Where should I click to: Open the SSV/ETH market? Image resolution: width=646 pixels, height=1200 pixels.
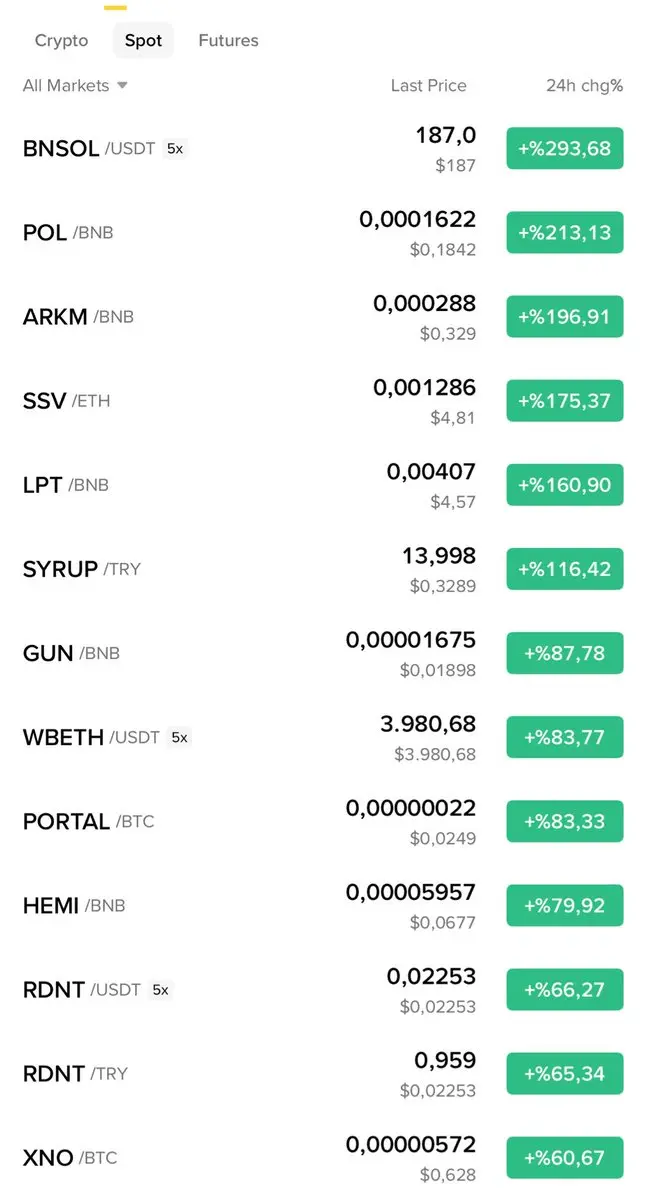66,401
